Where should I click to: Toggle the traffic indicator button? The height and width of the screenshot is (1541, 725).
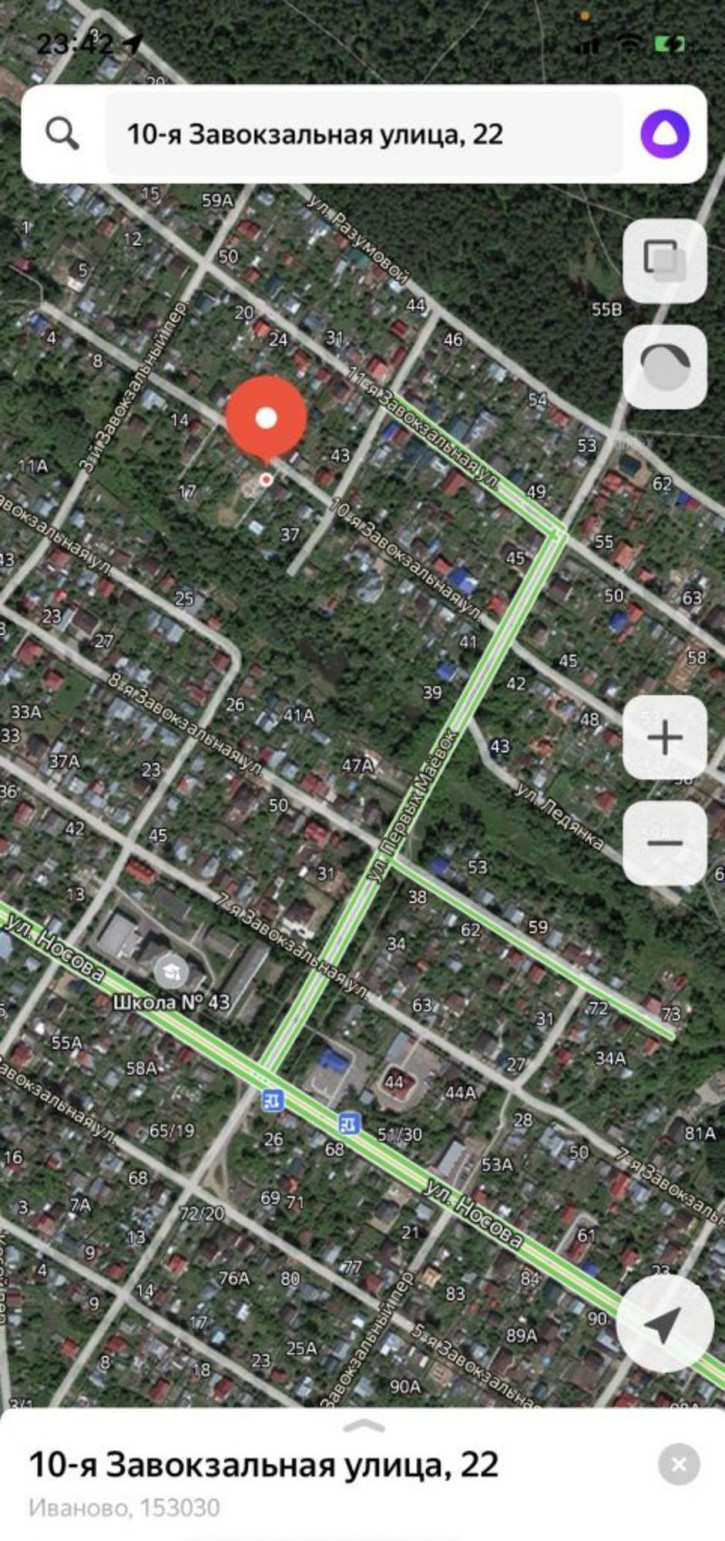pos(664,367)
